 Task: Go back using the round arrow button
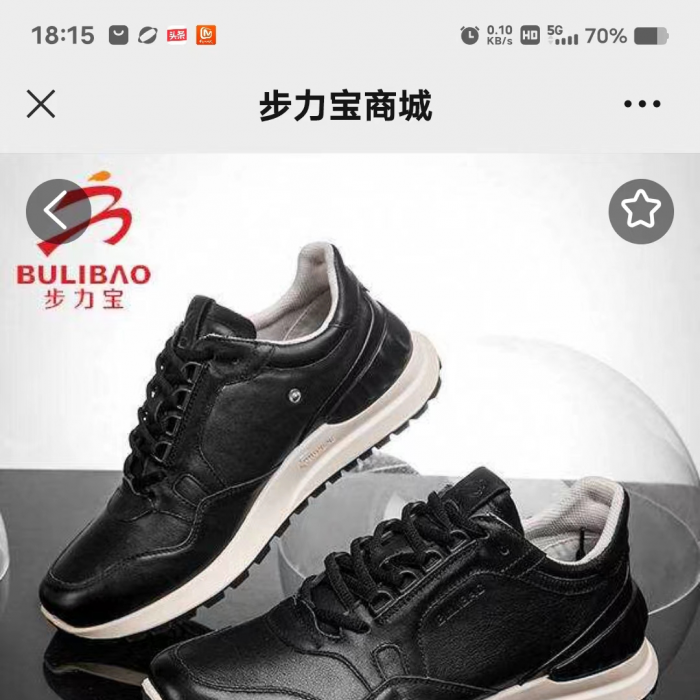[x=57, y=211]
